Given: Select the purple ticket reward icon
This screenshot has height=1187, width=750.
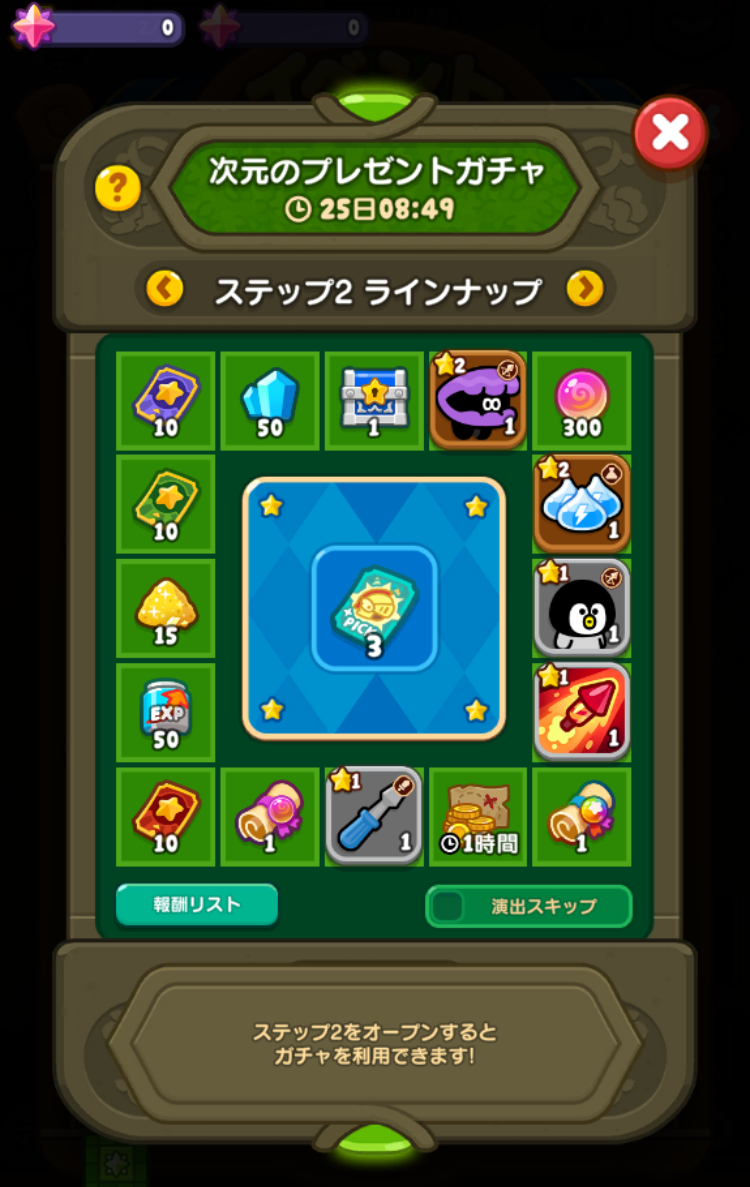Looking at the screenshot, I should click(165, 399).
